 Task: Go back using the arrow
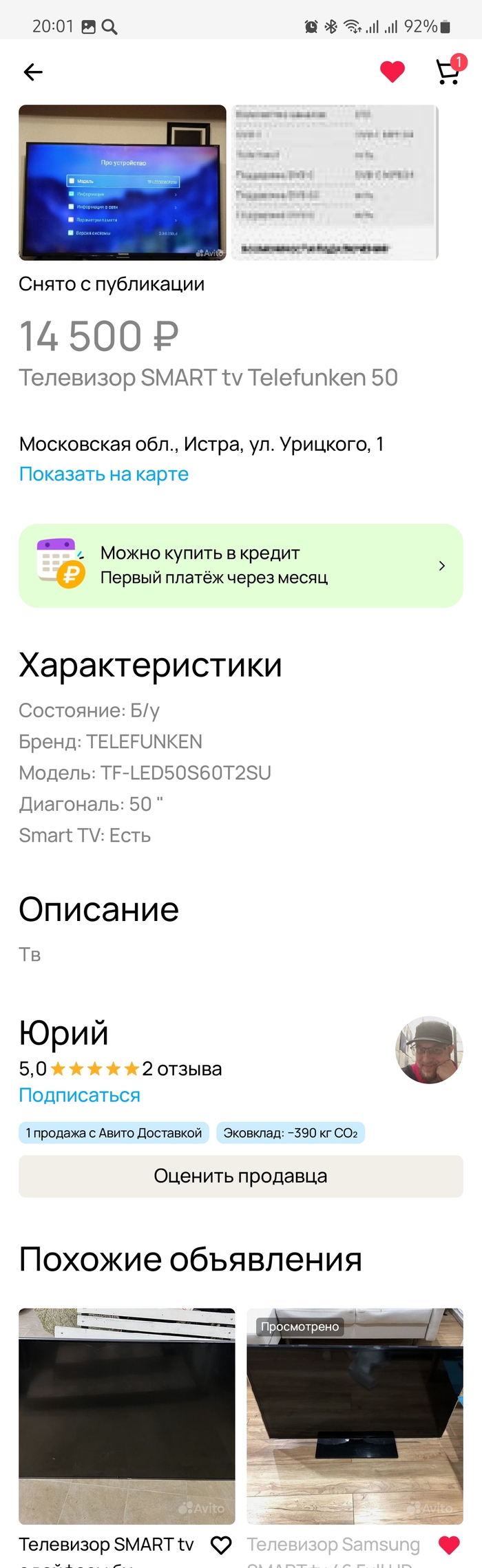click(33, 72)
